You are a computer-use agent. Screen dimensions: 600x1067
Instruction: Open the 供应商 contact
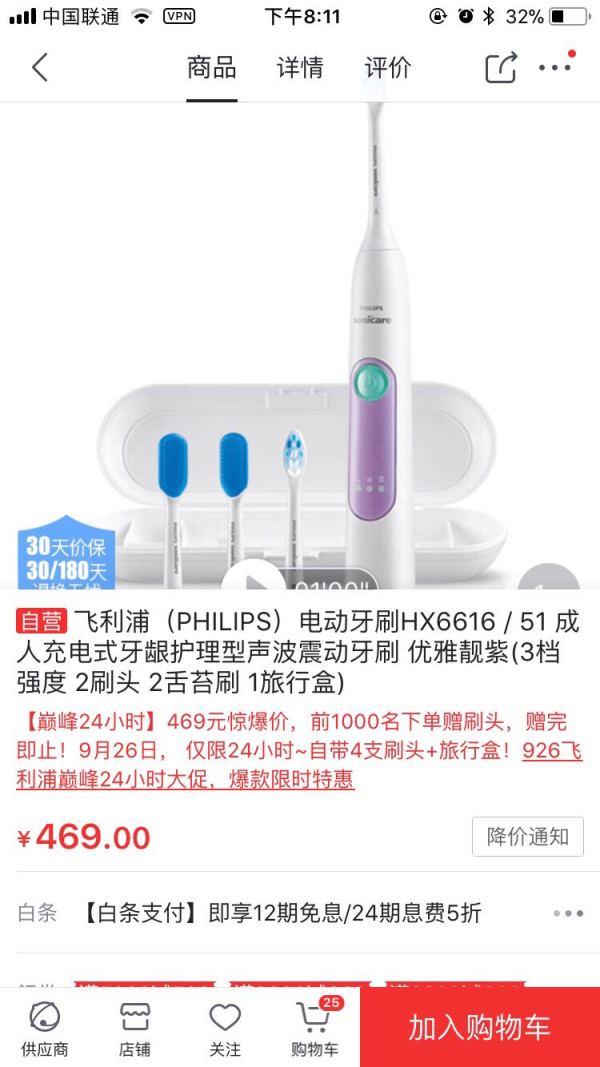click(x=45, y=1027)
